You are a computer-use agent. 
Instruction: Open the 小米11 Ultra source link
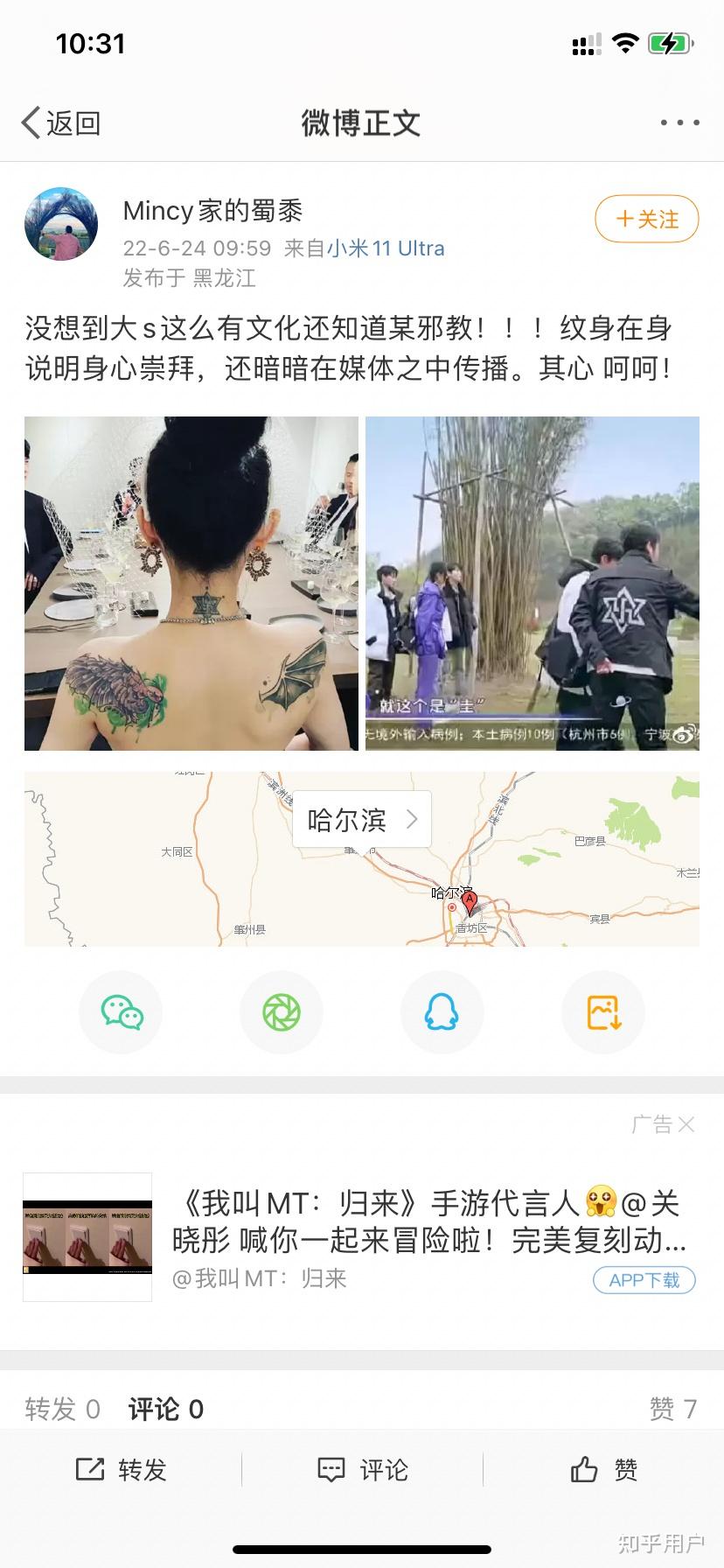(386, 248)
